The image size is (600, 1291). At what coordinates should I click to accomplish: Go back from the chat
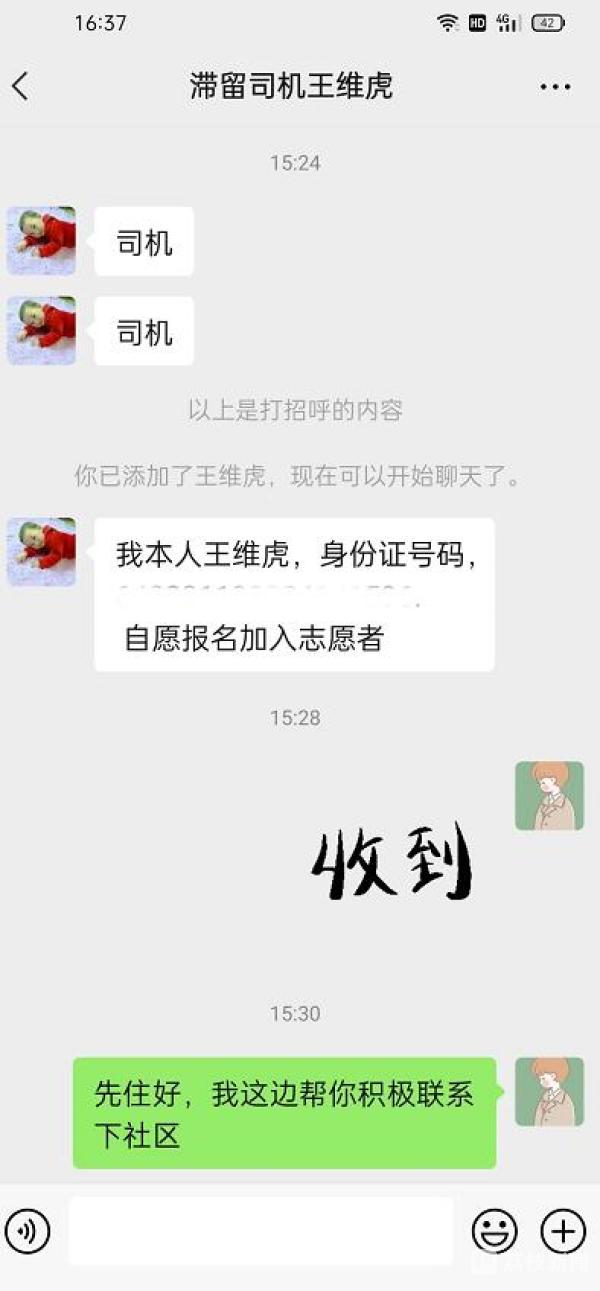point(21,87)
